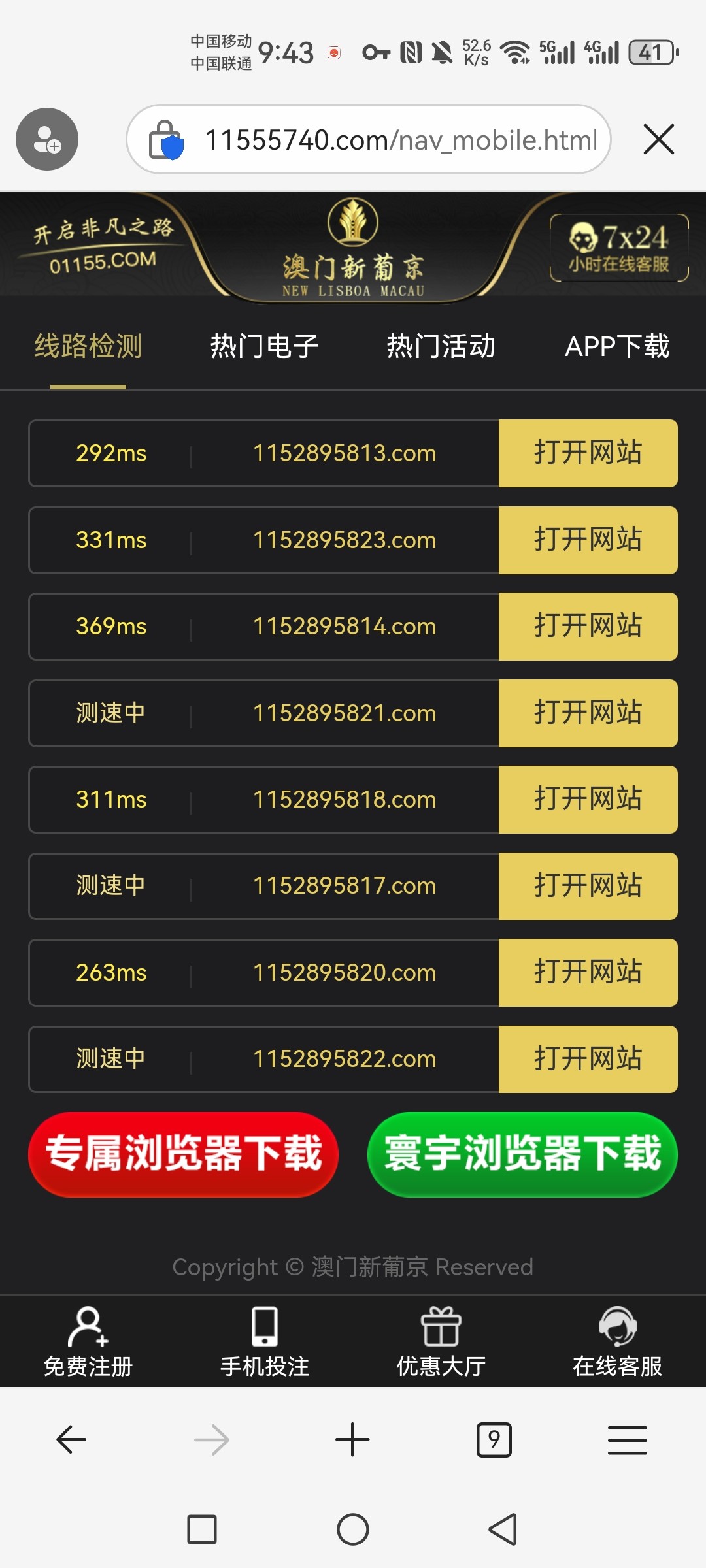Open website 1152895813.com with 打开网站

tap(588, 453)
